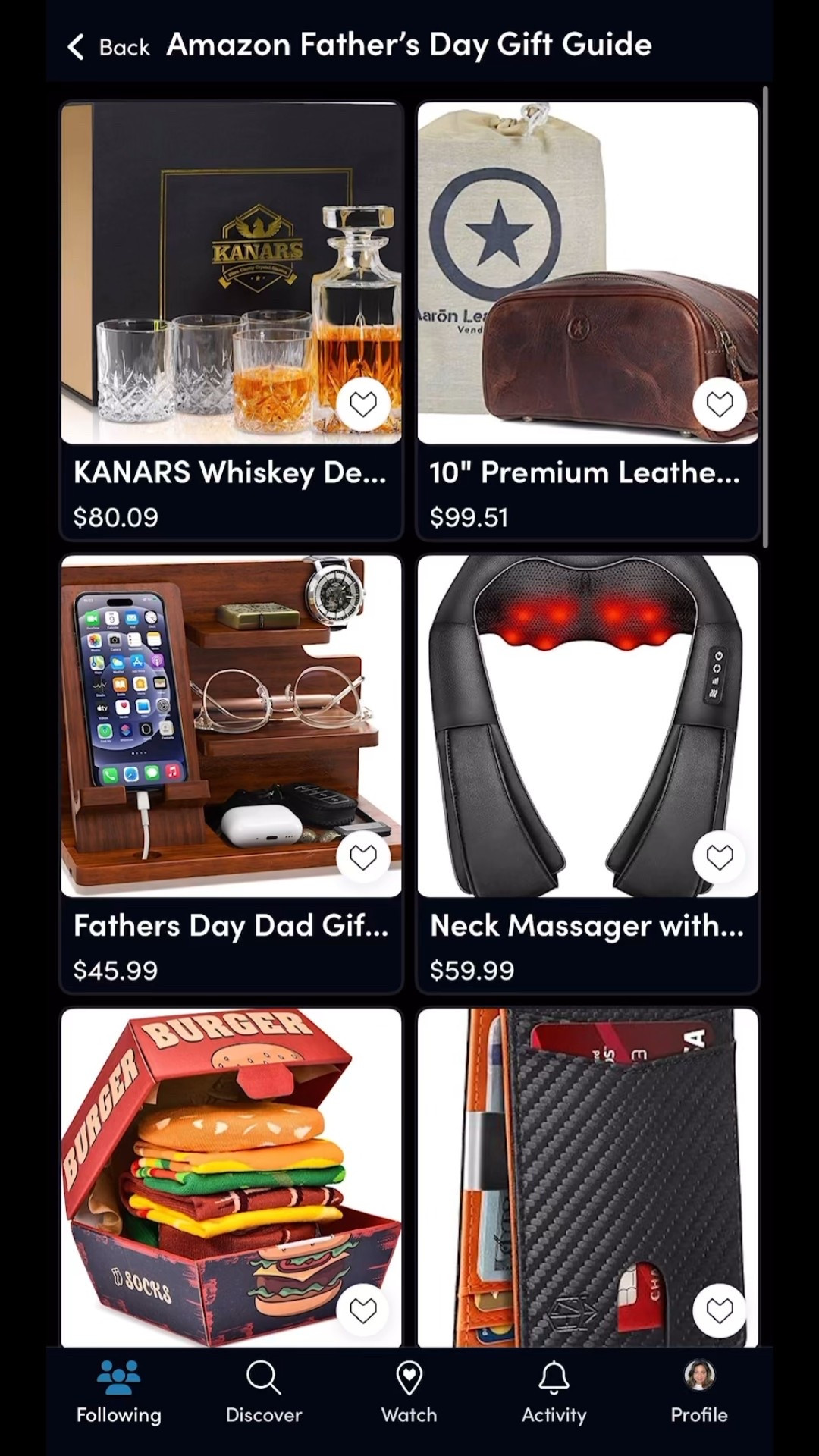Open the burger socks product thumbnail

tap(230, 1175)
